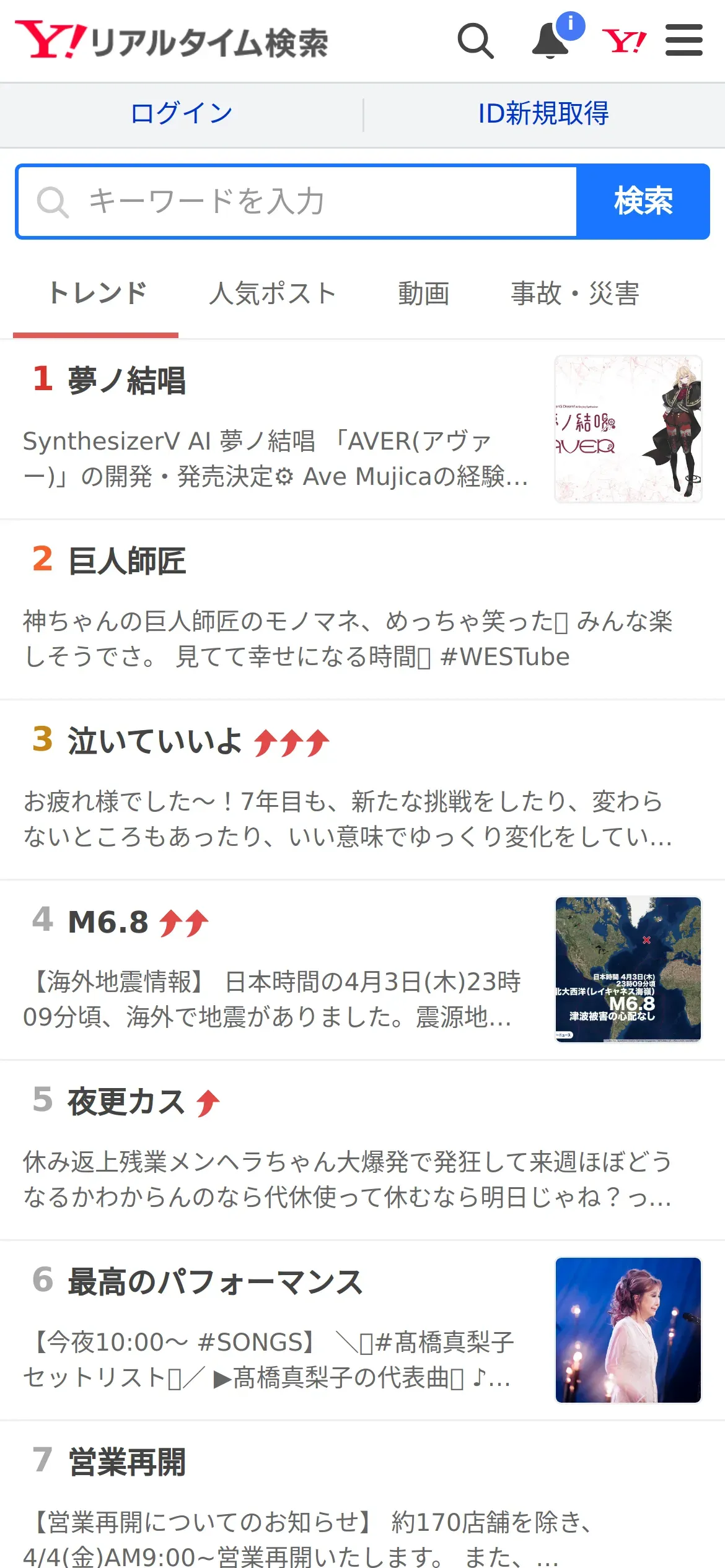The width and height of the screenshot is (725, 1568).
Task: Open trend #1 夢ノ結唱
Action: tap(362, 429)
